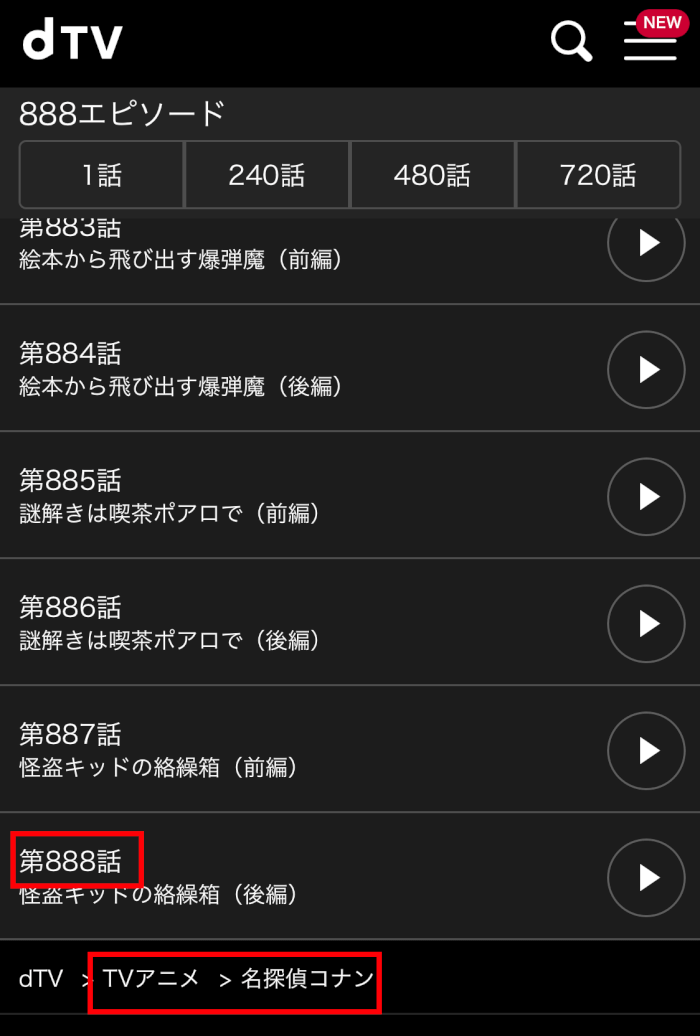Open the search magnifier icon
Viewport: 700px width, 1036px height.
point(571,41)
